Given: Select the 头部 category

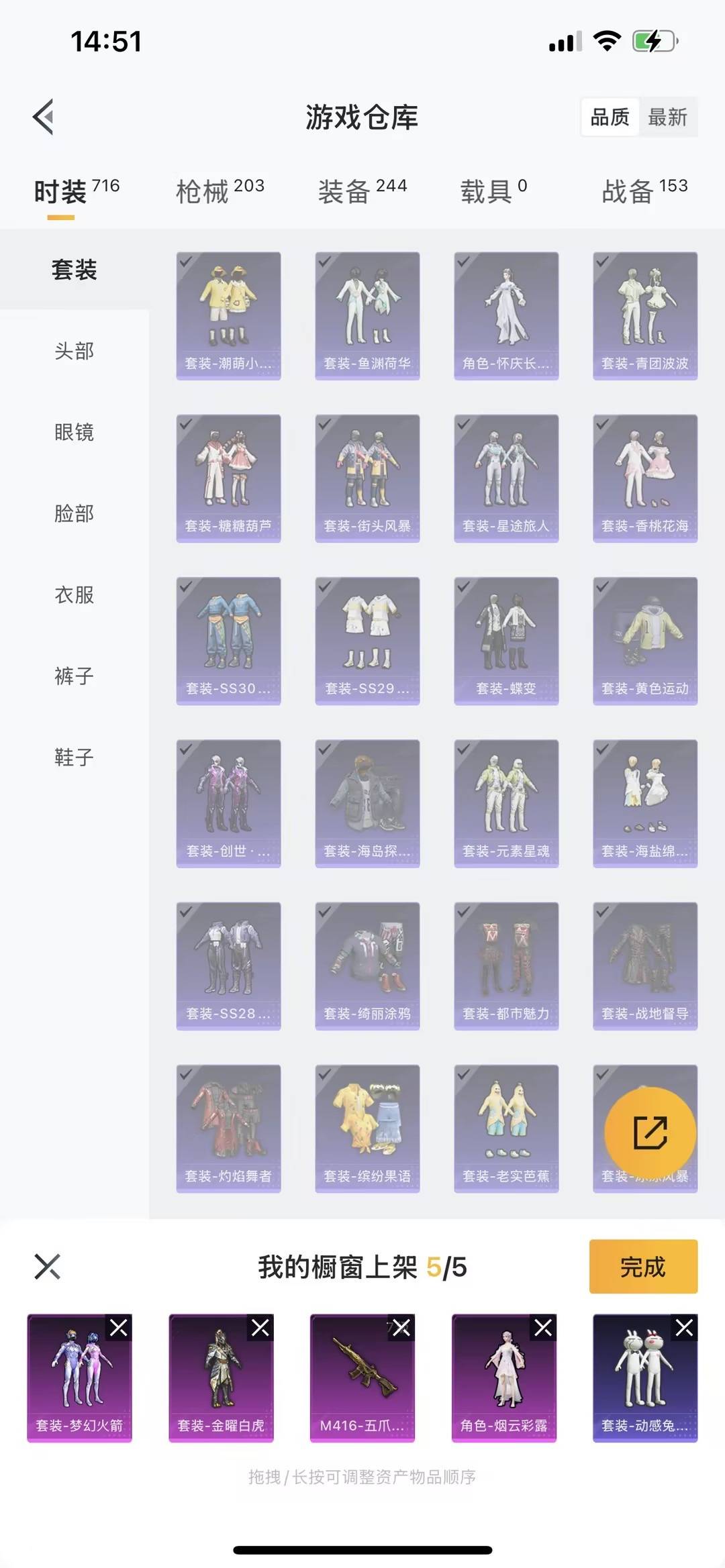Looking at the screenshot, I should click(x=74, y=351).
